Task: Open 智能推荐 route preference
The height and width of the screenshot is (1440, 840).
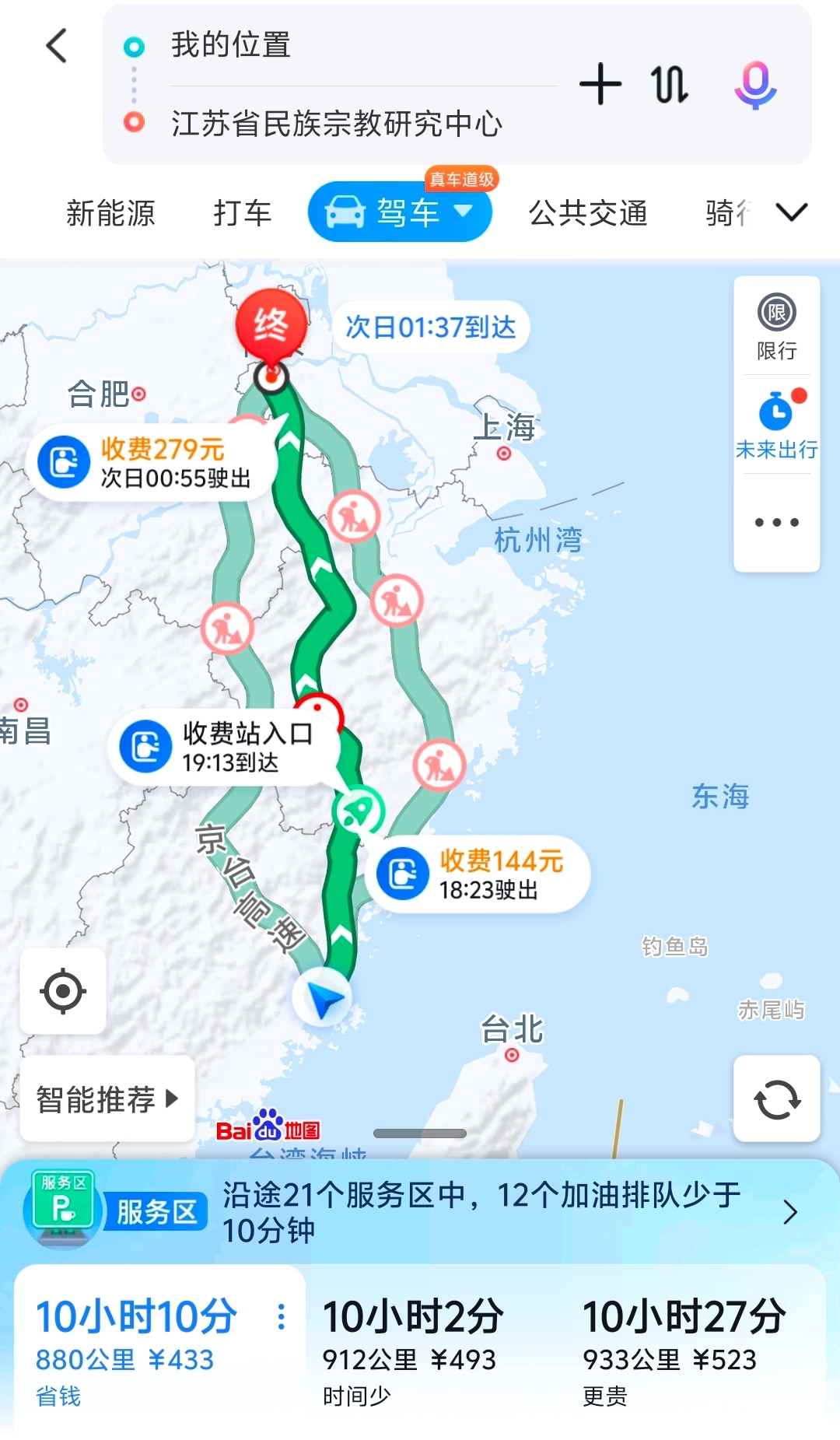Action: coord(107,1098)
